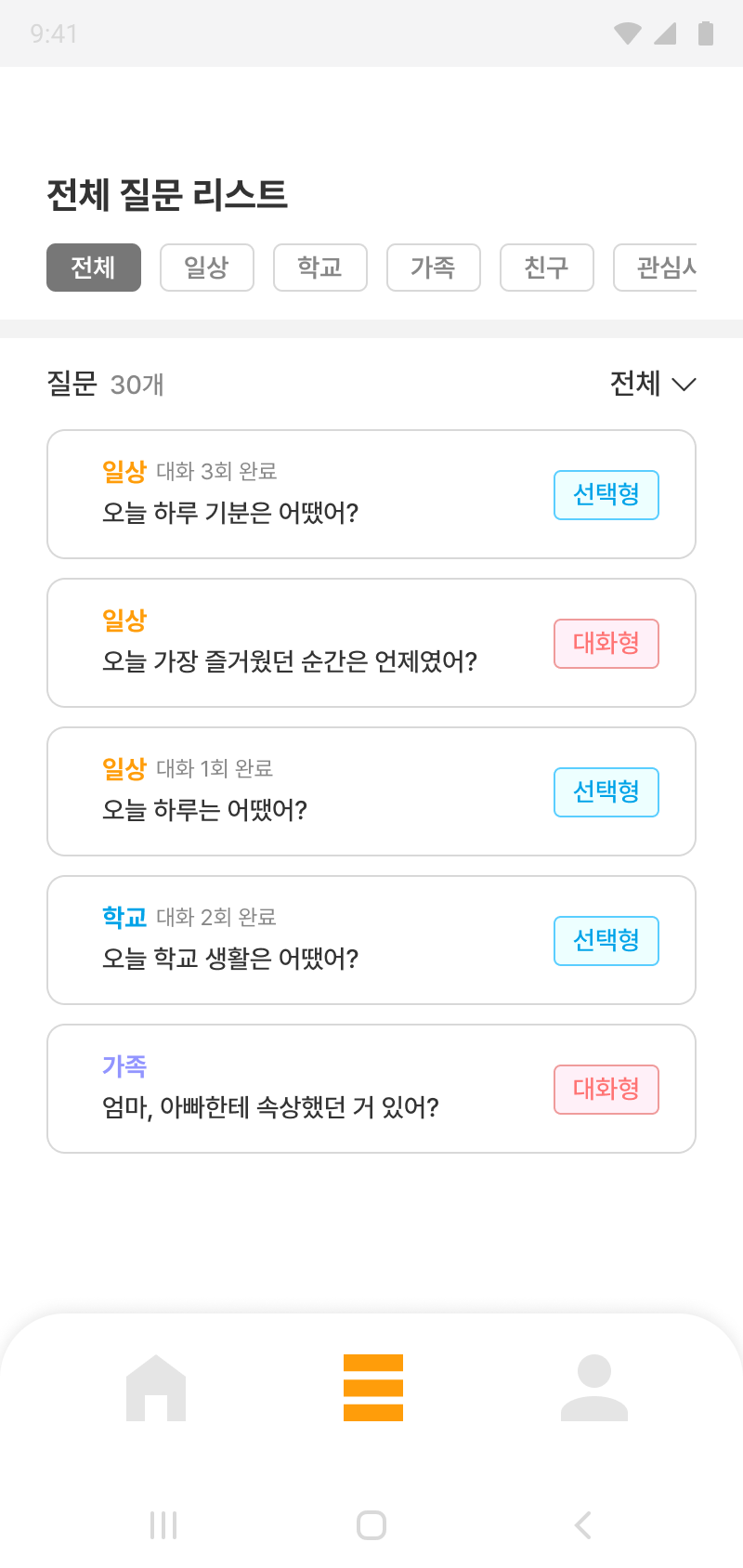Open question 오늘 가장 즐거웠던 순간은 언제였어?
The image size is (743, 1568).
point(371,643)
